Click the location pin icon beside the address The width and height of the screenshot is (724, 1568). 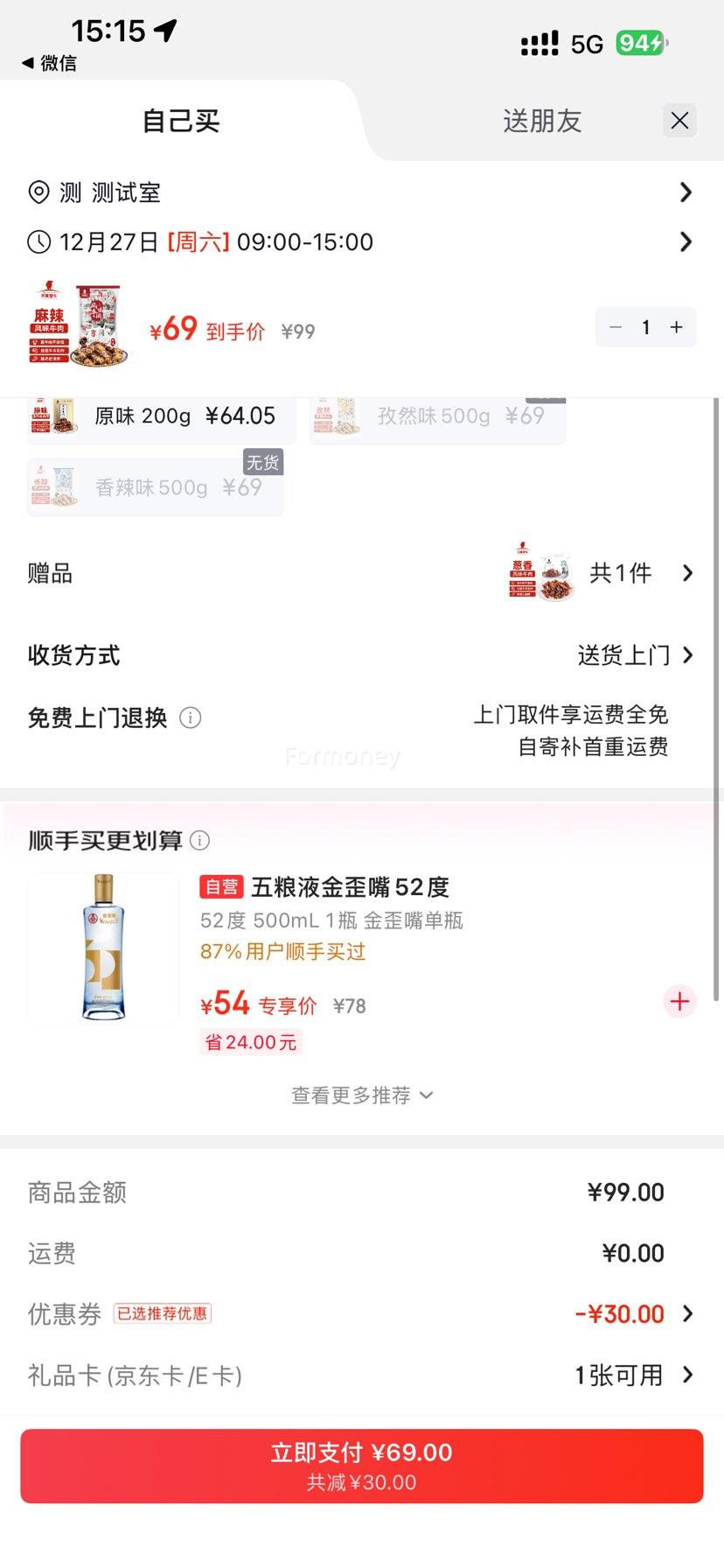[38, 192]
